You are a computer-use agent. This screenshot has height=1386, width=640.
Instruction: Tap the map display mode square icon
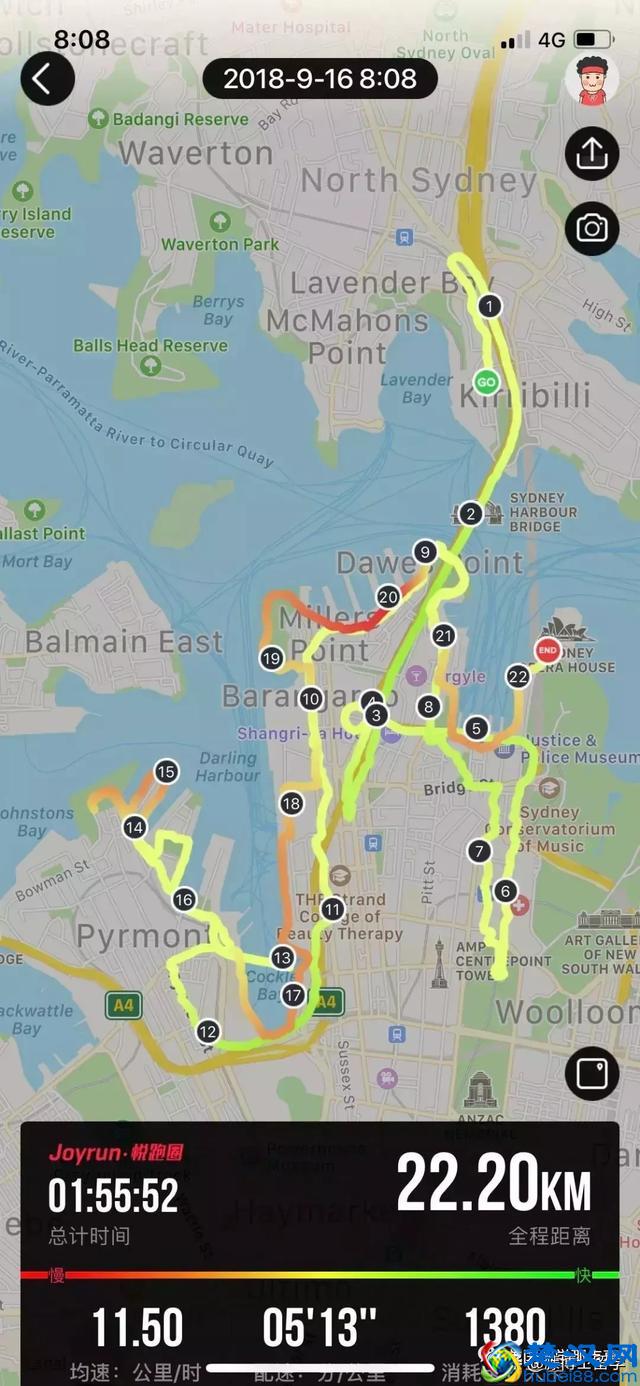point(592,1075)
